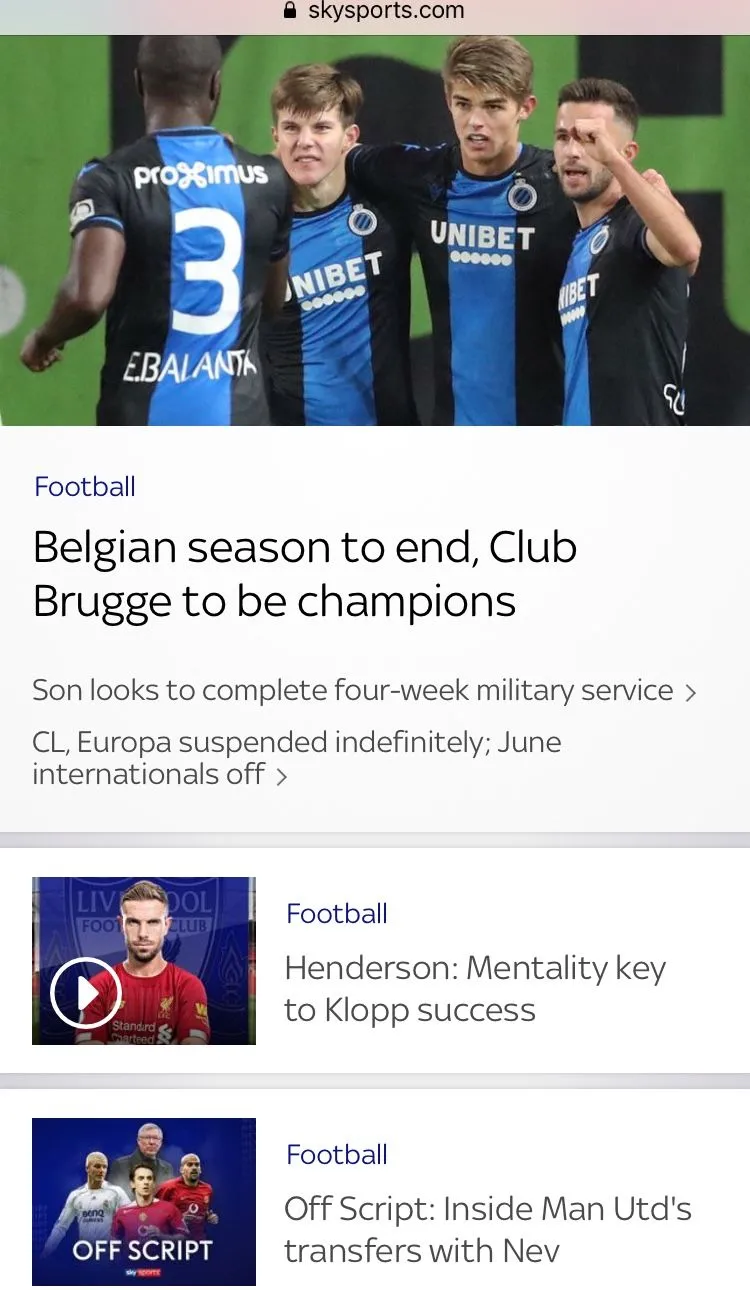
Task: Open CL, Europa suspended indefinitely story
Action: 296,758
